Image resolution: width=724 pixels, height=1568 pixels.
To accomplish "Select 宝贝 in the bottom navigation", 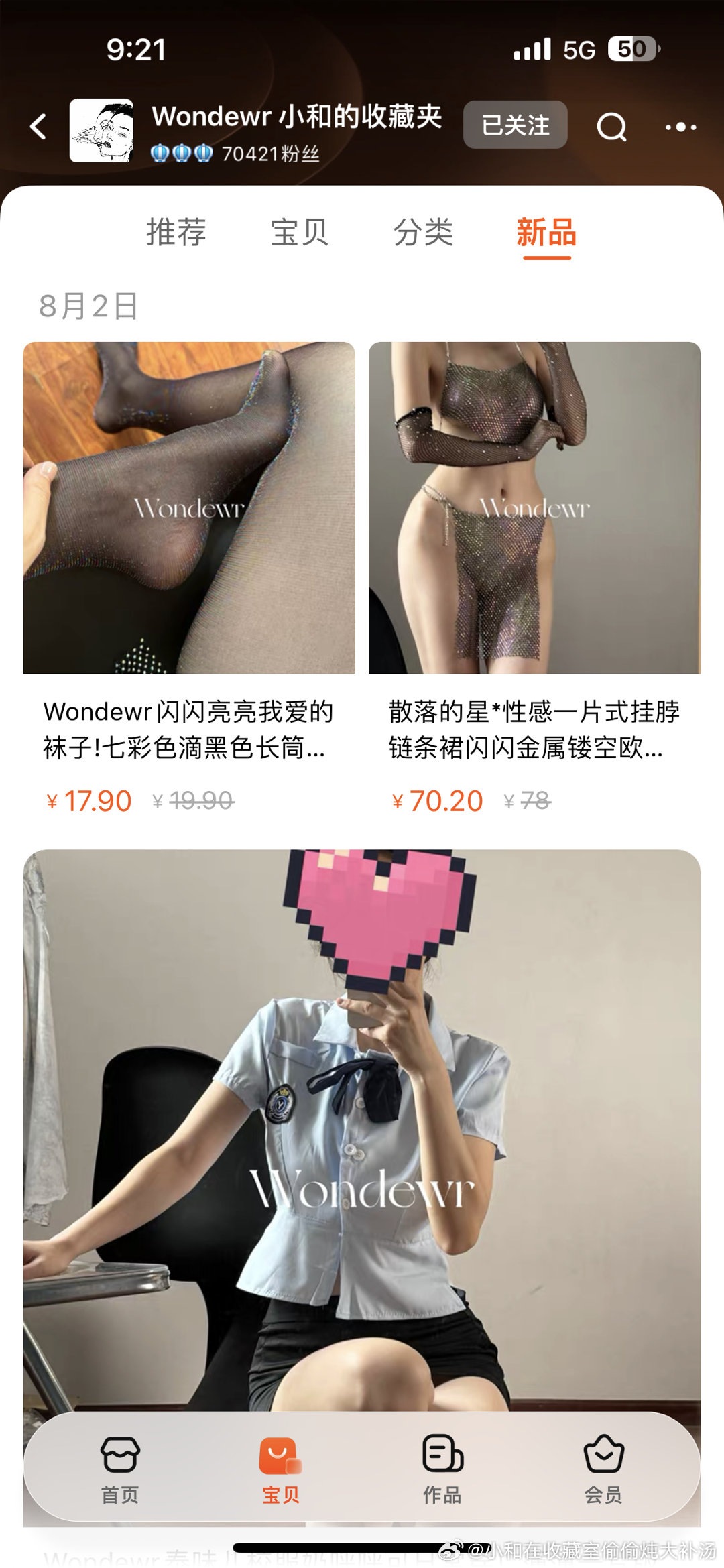I will (281, 1469).
